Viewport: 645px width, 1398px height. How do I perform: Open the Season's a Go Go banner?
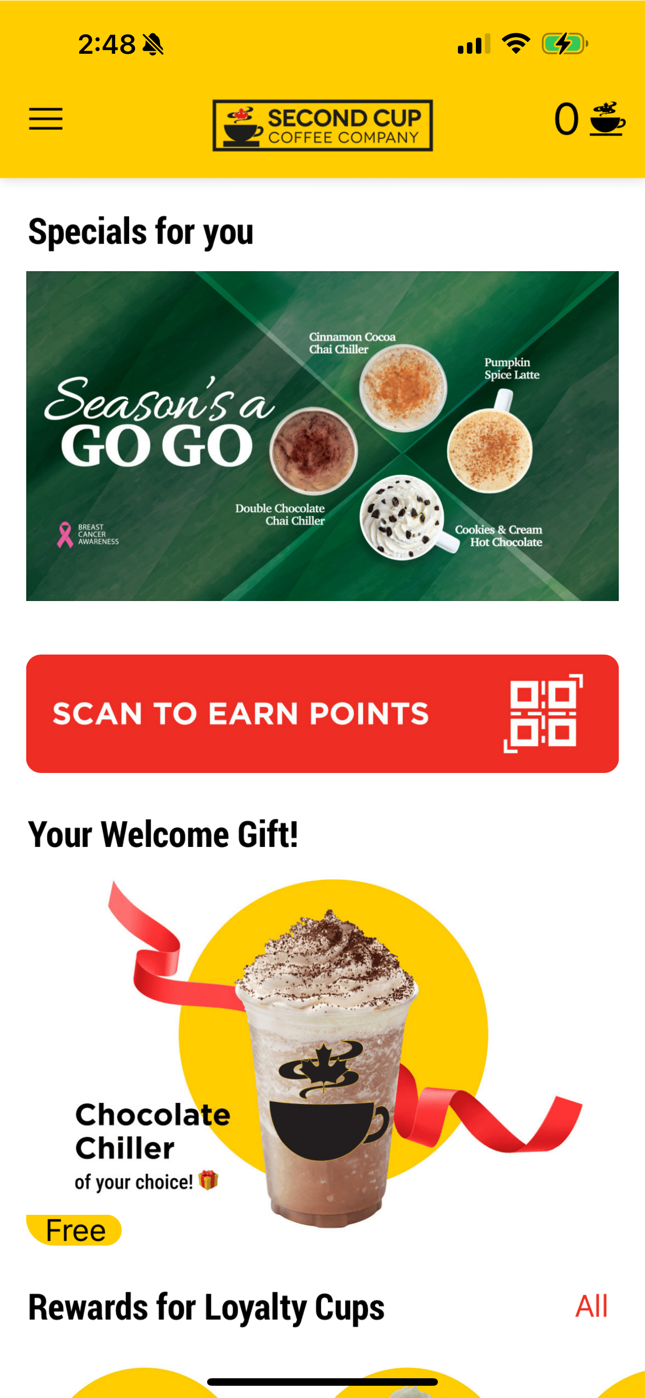[322, 436]
